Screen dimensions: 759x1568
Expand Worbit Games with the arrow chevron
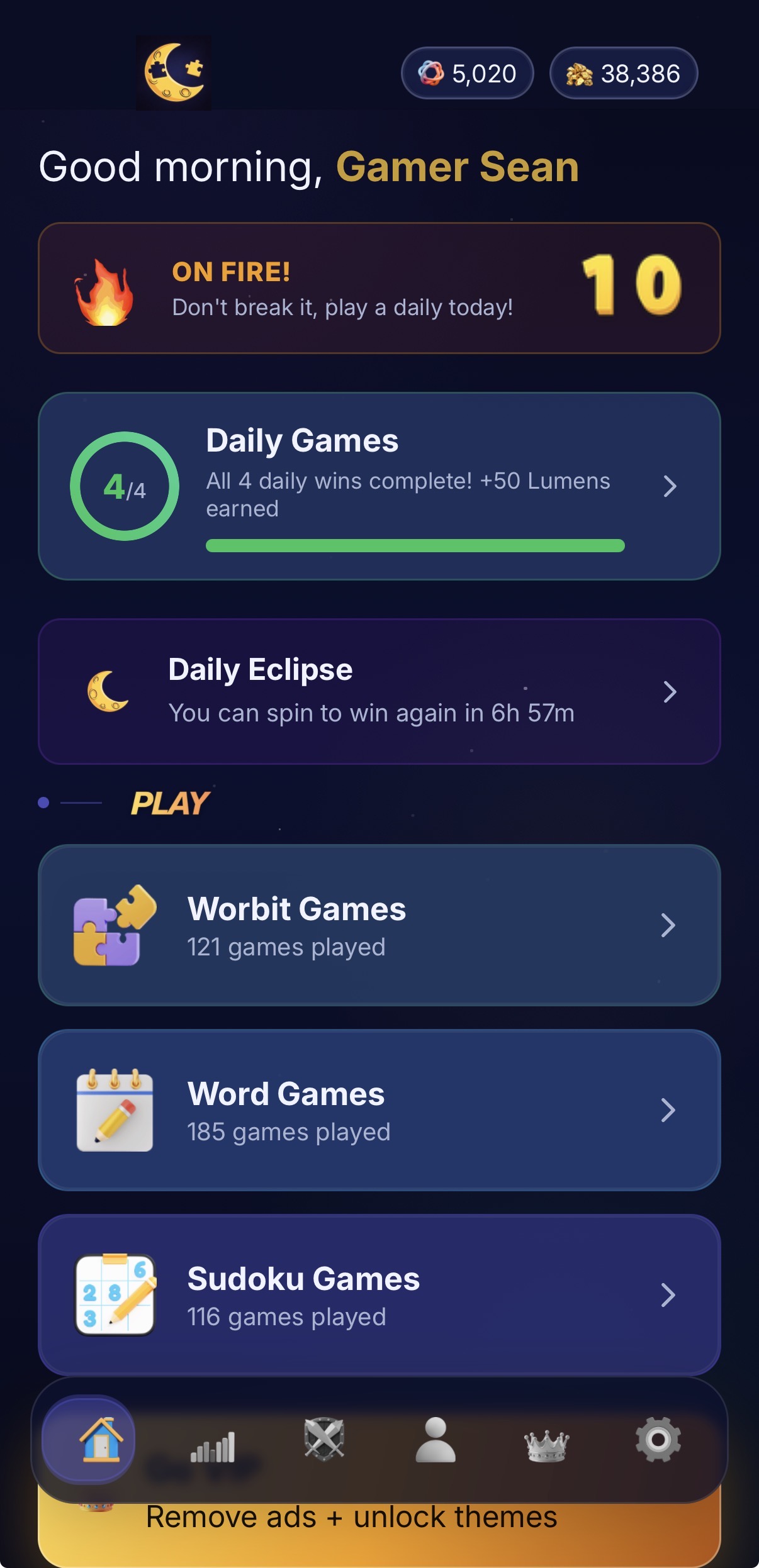pyautogui.click(x=670, y=925)
